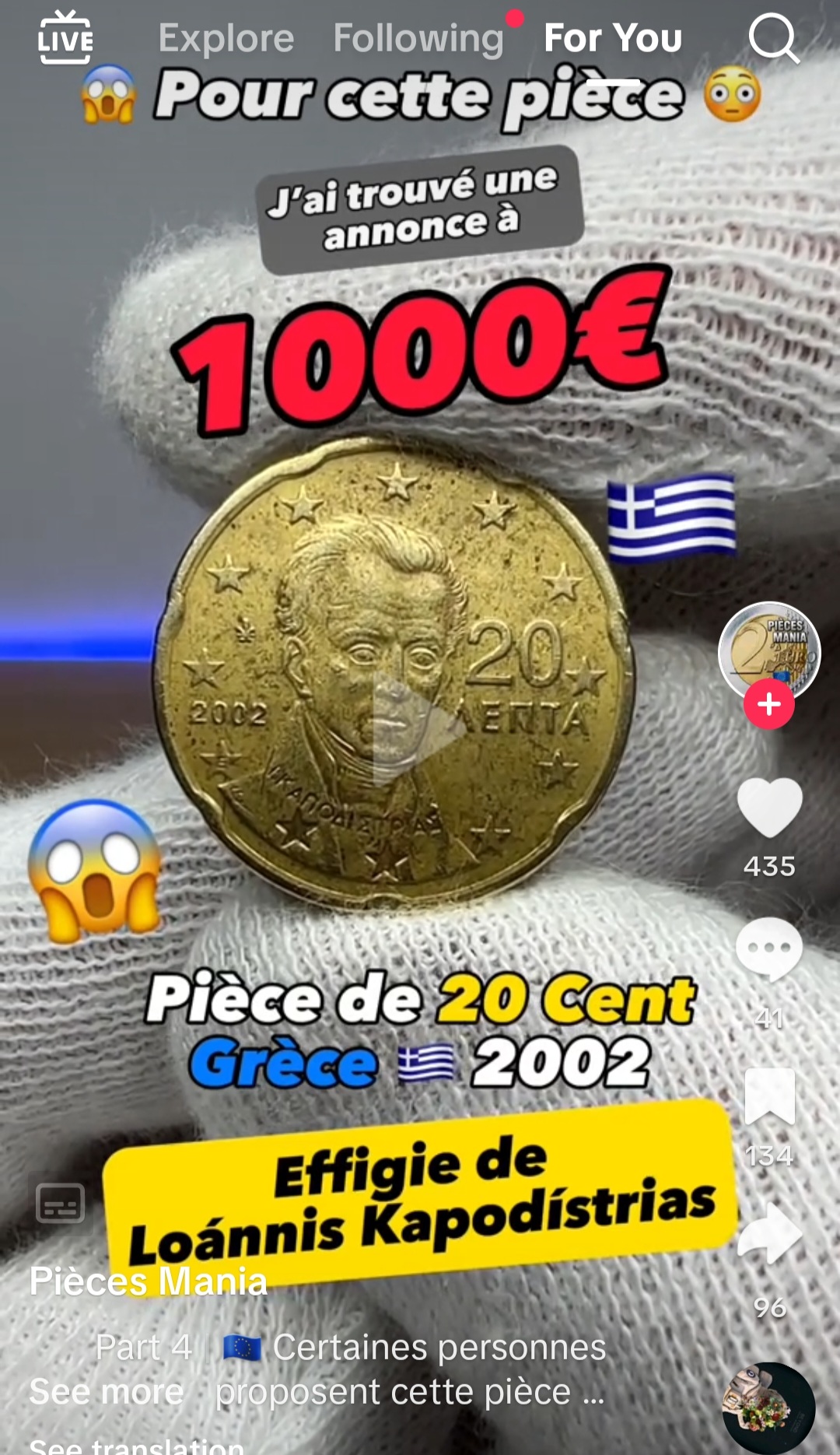The image size is (840, 1455).
Task: Open the spinning sound disc
Action: coord(768,1407)
